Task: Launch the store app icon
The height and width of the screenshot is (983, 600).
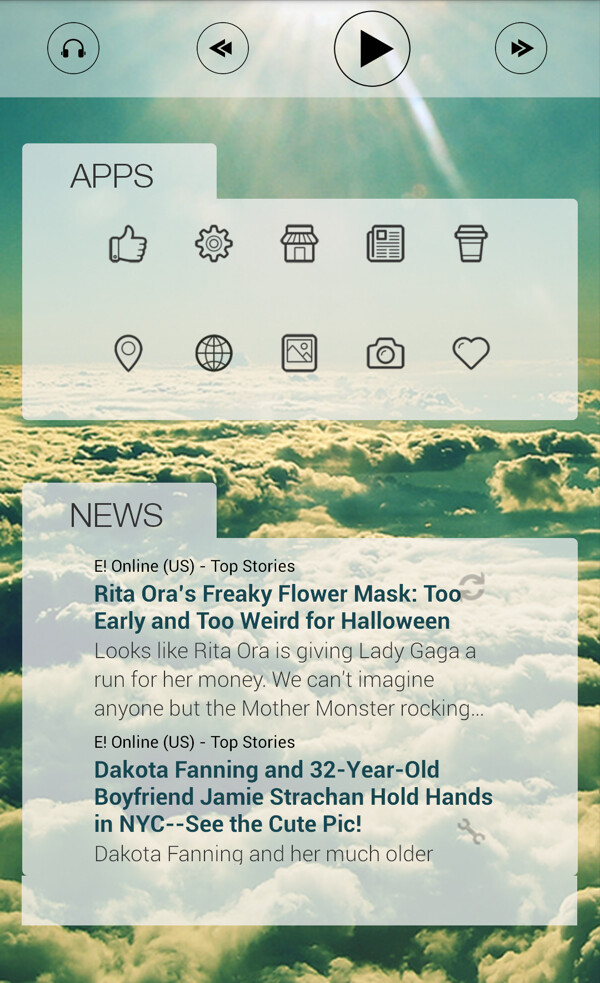Action: [299, 244]
